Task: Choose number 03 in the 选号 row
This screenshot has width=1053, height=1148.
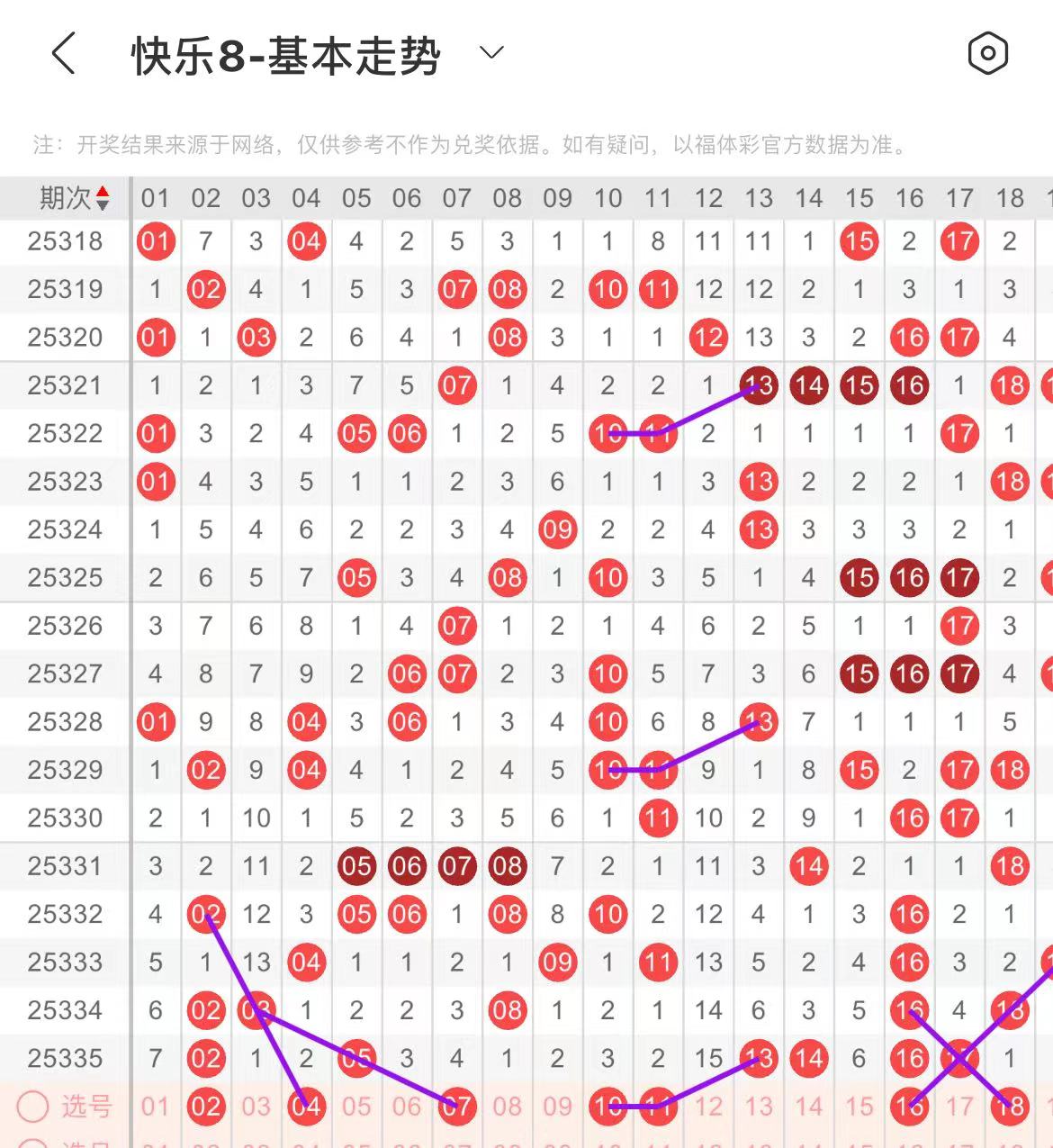Action: click(x=256, y=1107)
